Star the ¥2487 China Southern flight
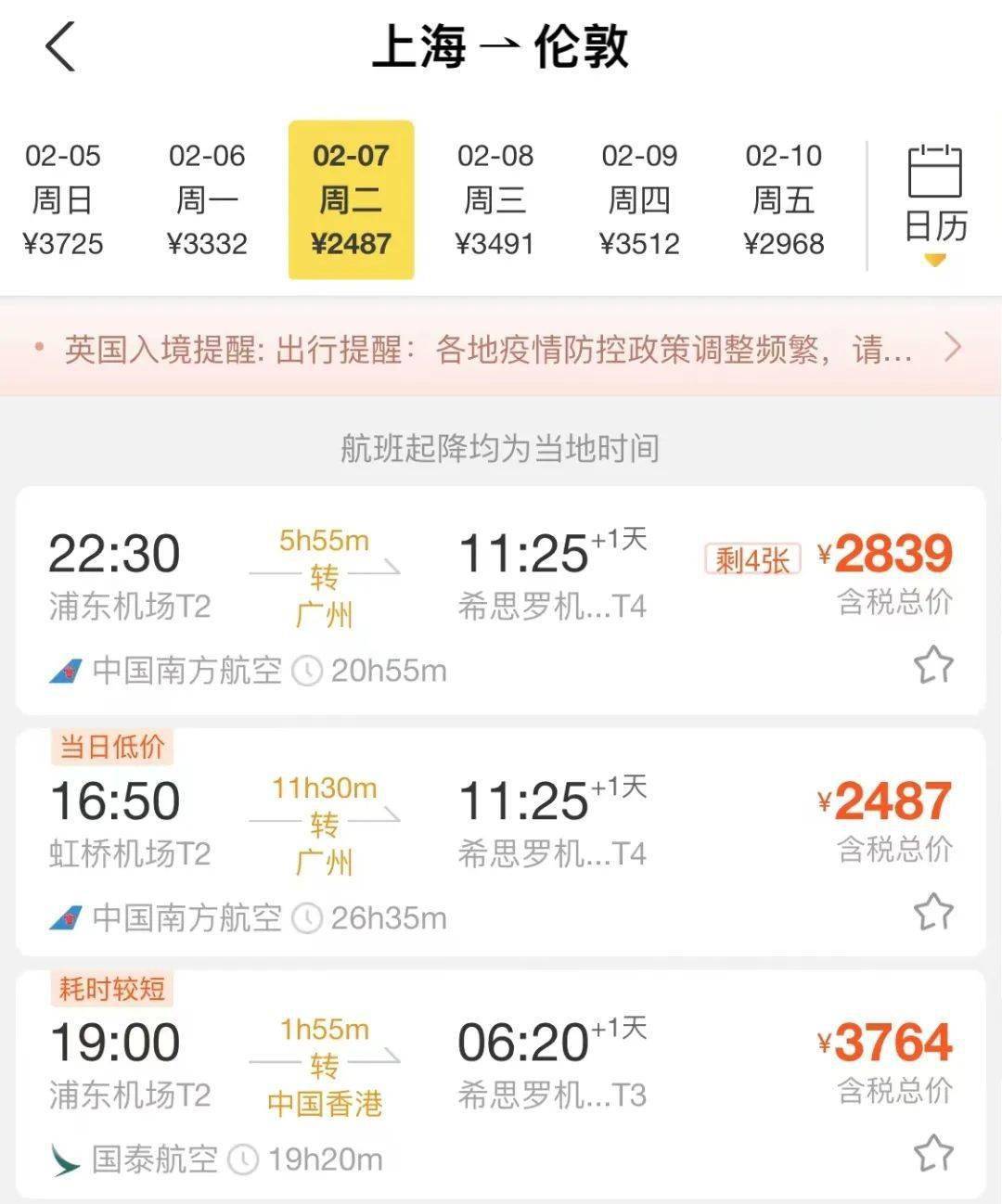Screen dimensions: 1002x1204 [936, 913]
